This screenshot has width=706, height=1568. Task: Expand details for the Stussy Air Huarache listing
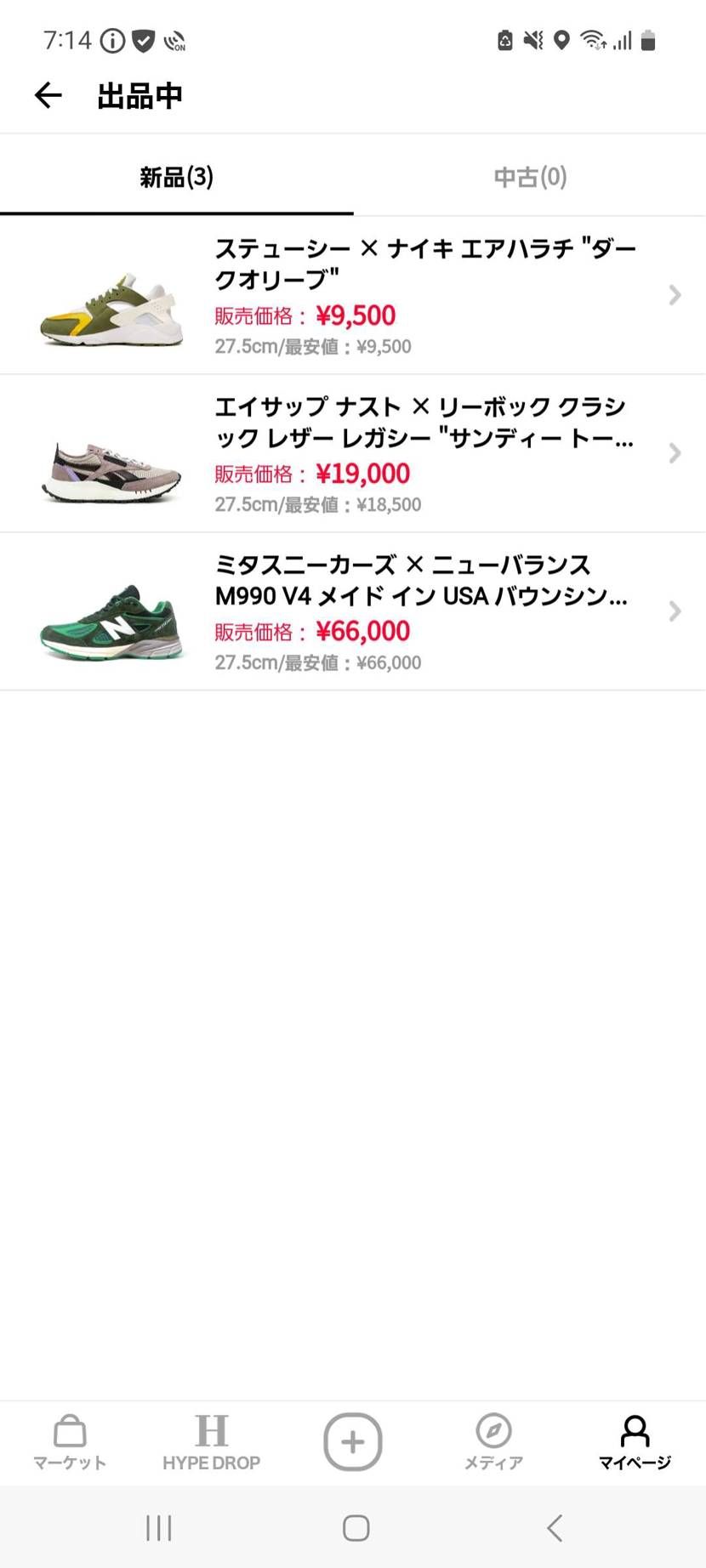[x=675, y=295]
